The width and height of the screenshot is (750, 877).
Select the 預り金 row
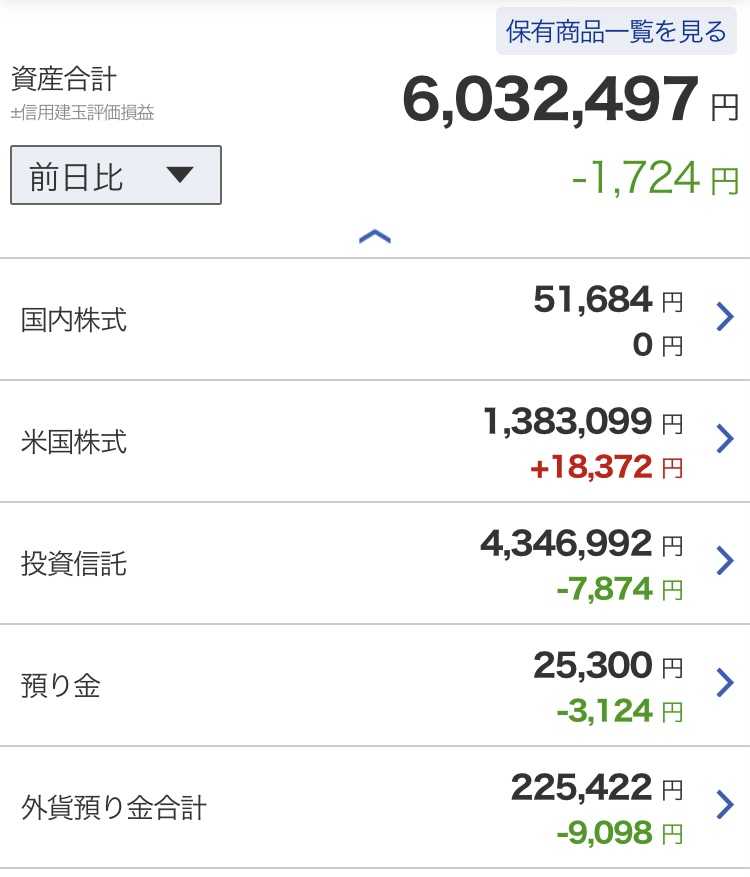pos(375,685)
